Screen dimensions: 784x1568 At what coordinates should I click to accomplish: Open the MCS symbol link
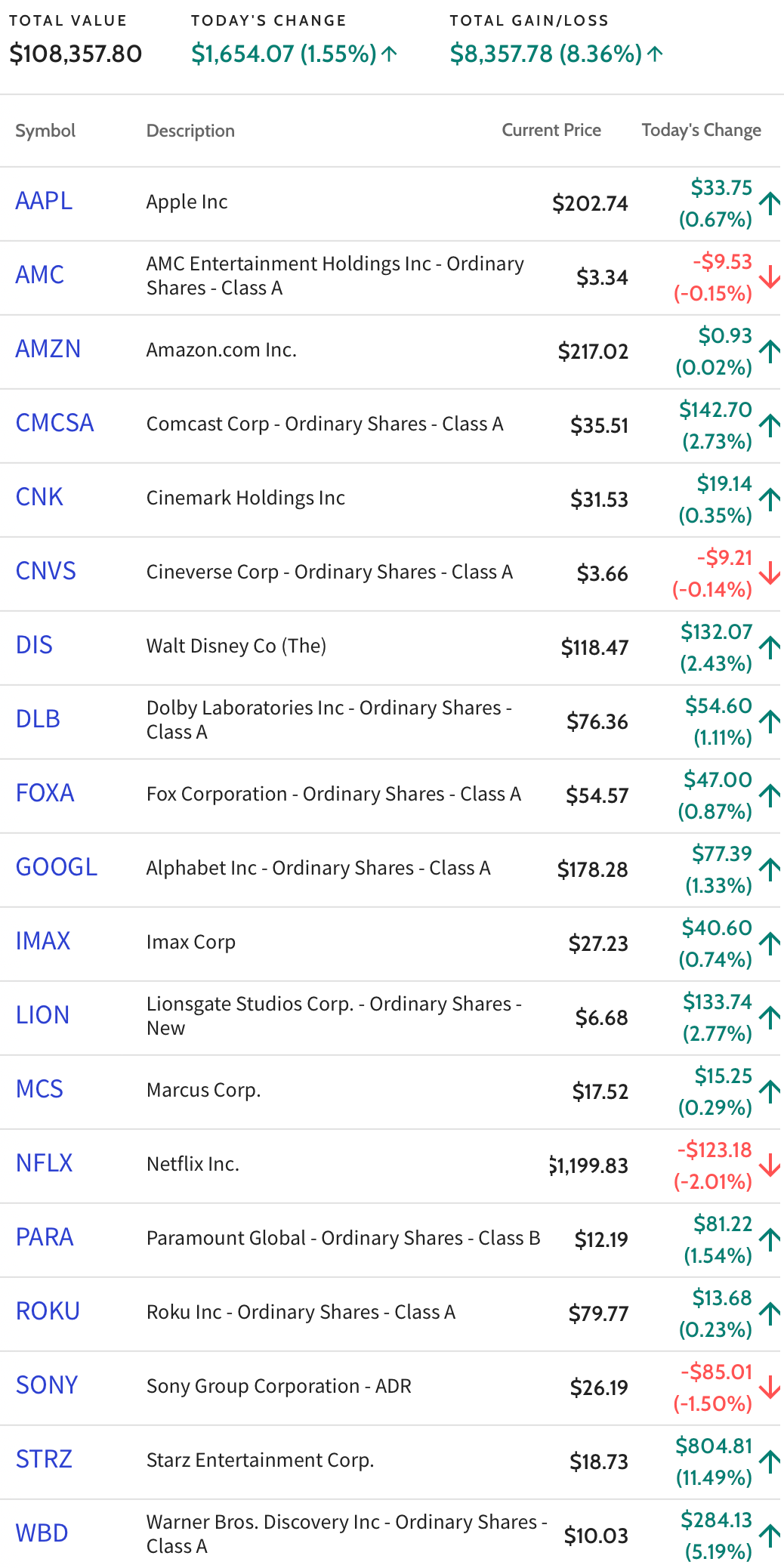pyautogui.click(x=39, y=1089)
